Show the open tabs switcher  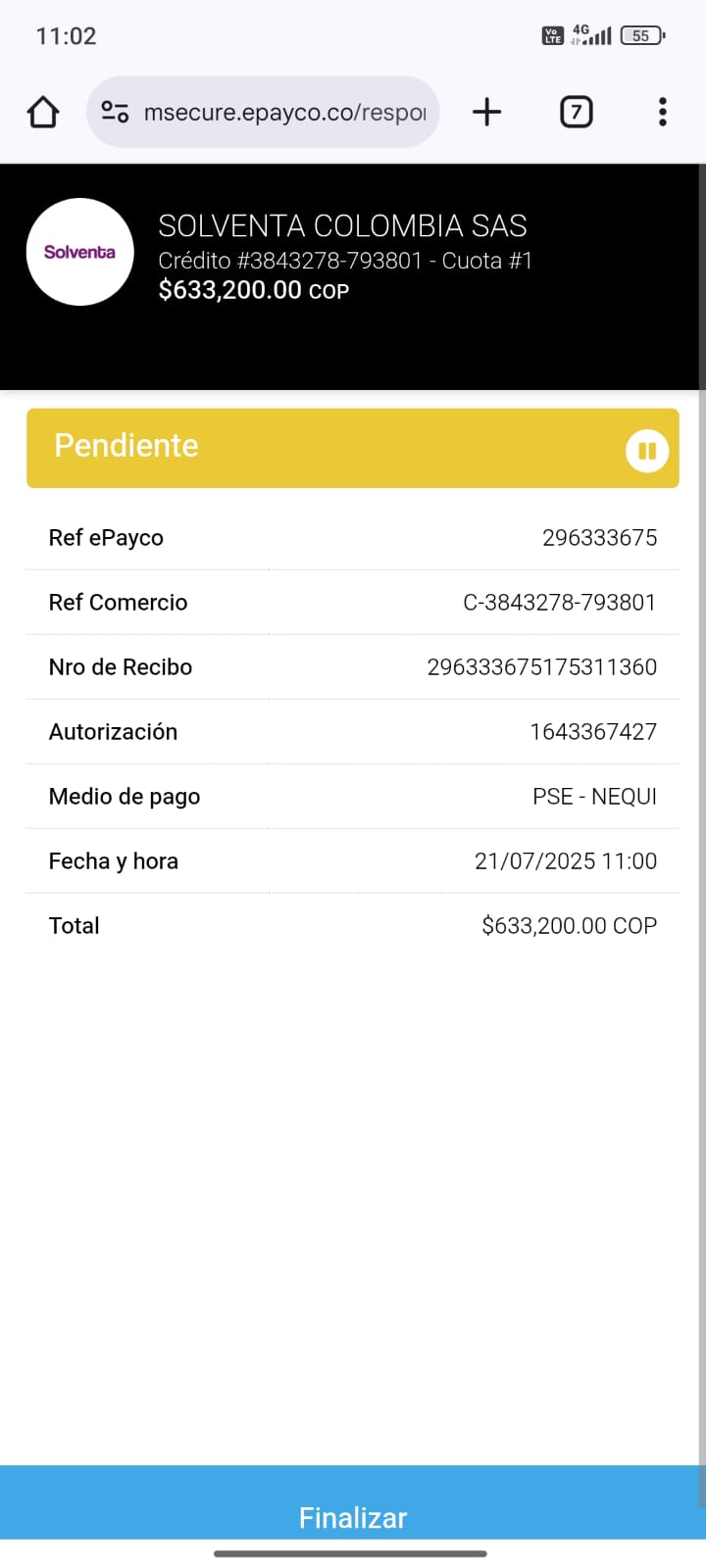click(x=576, y=113)
